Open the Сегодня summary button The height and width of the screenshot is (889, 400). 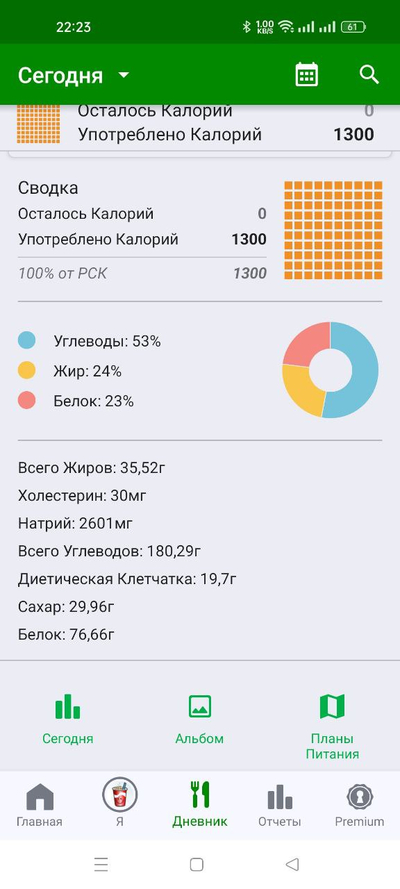coord(67,718)
